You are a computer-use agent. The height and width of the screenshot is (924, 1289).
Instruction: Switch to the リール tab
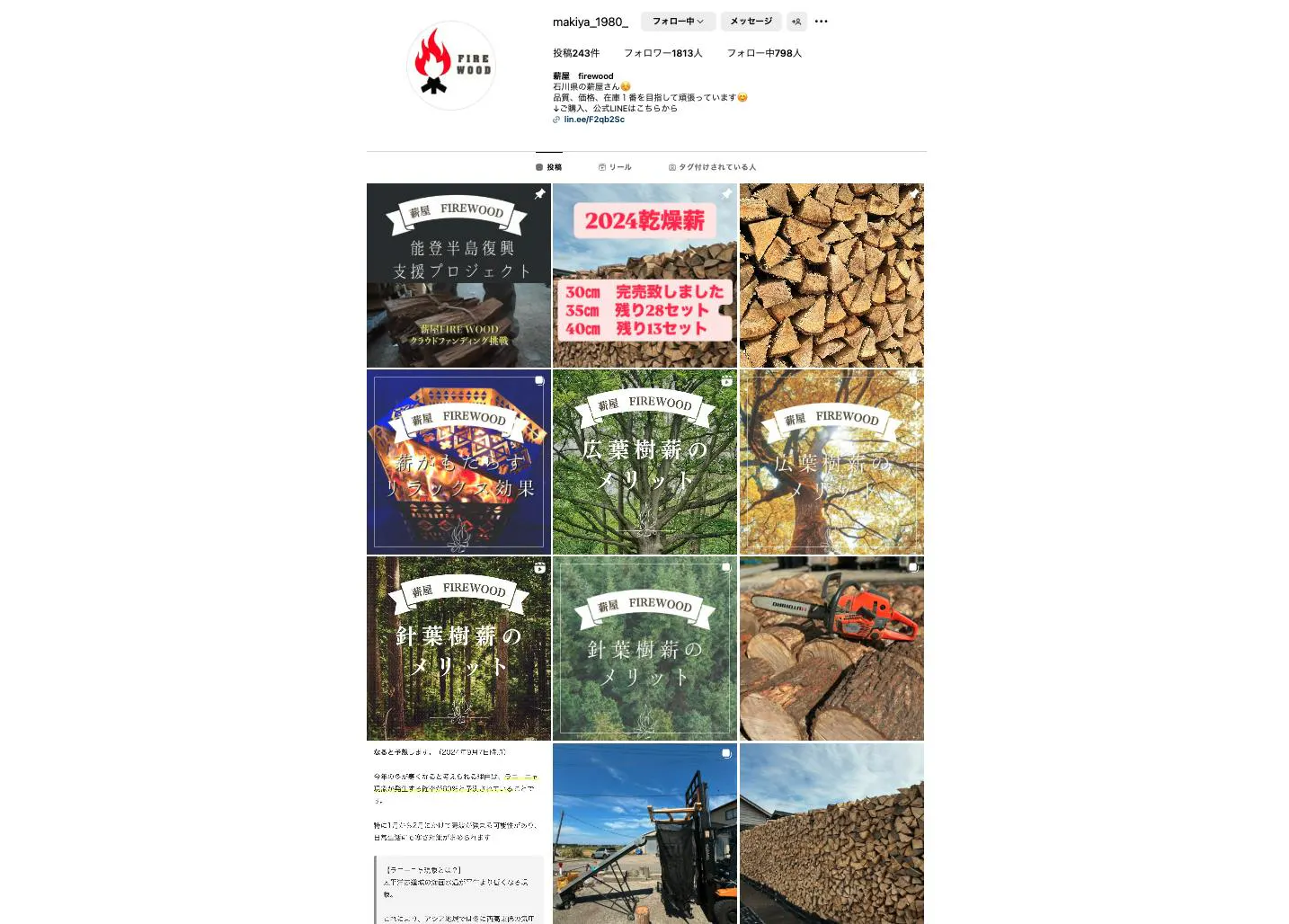point(615,167)
